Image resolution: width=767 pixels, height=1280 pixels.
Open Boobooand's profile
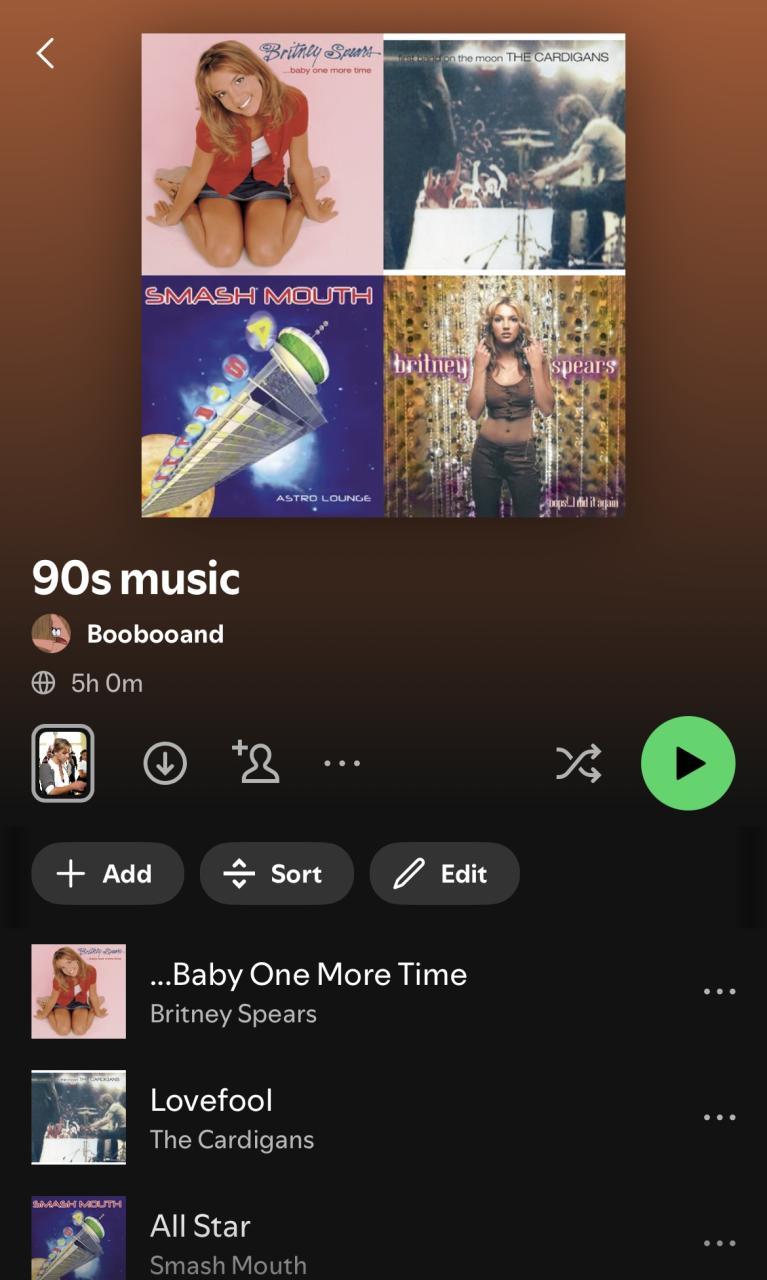[x=154, y=634]
